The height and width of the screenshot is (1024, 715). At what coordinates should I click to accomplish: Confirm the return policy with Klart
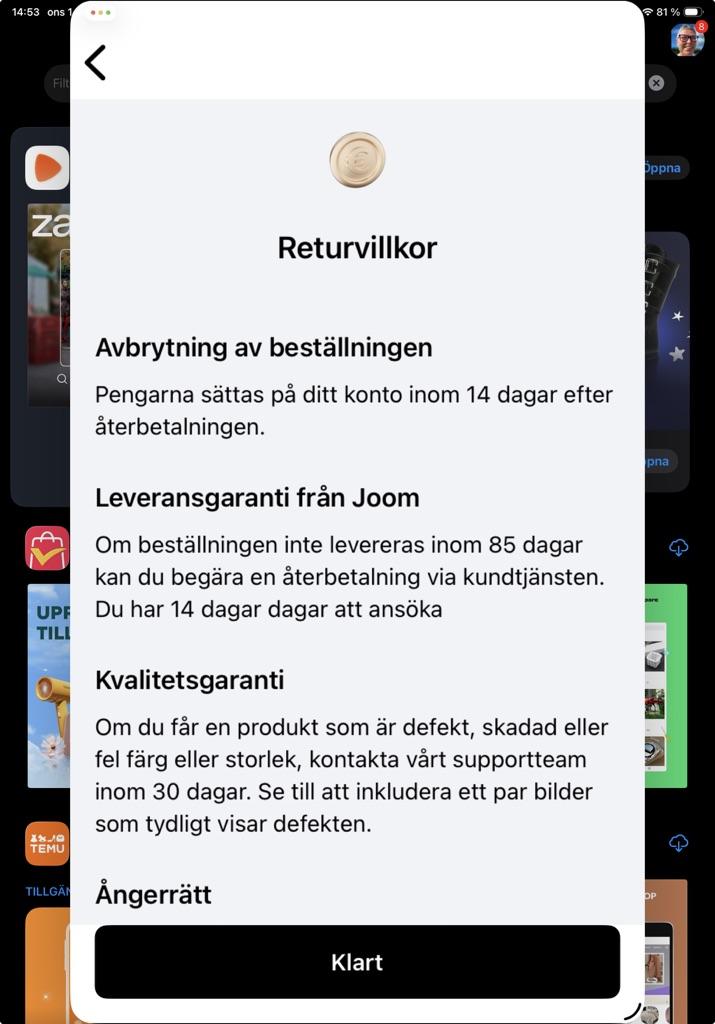coord(357,962)
